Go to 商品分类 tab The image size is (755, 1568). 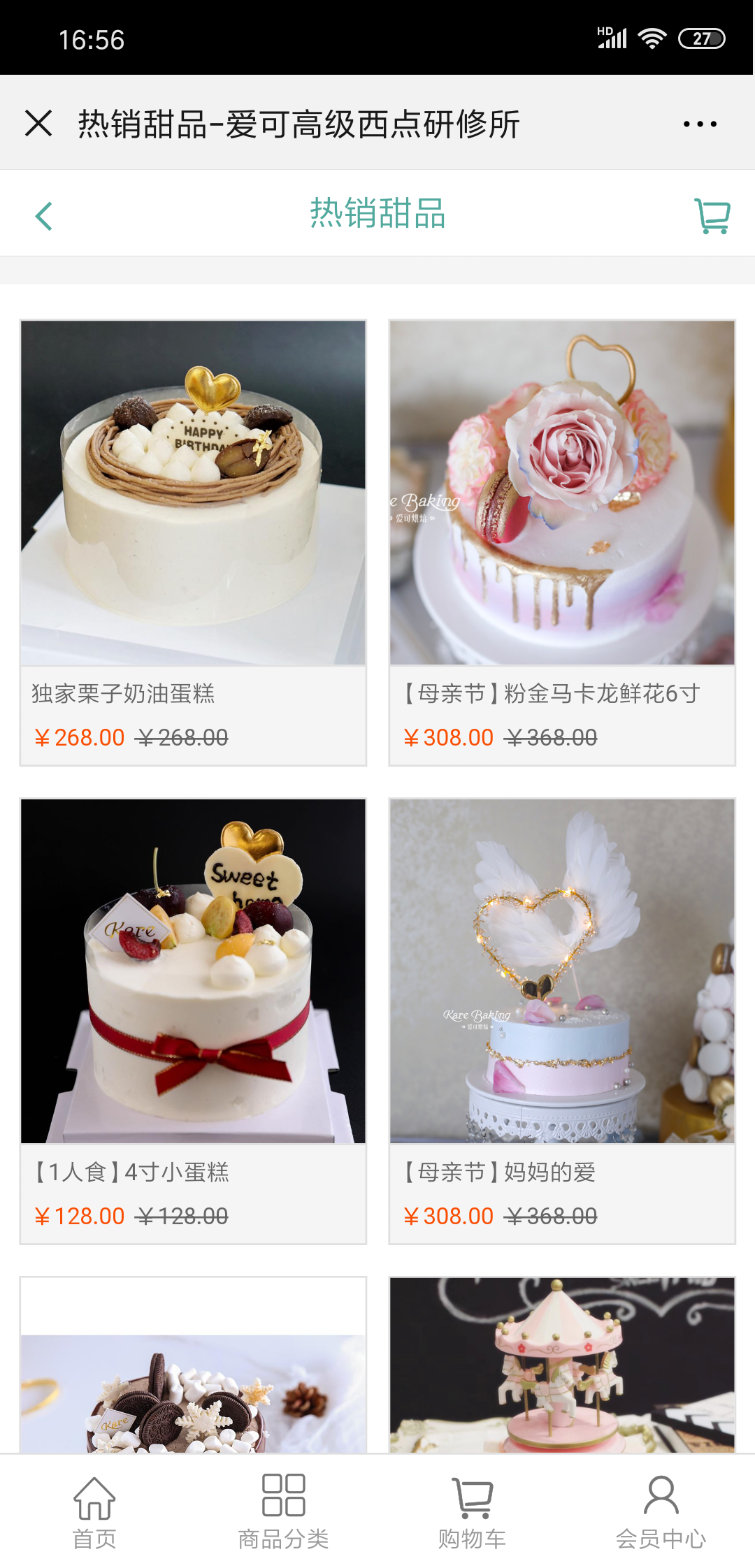283,1512
